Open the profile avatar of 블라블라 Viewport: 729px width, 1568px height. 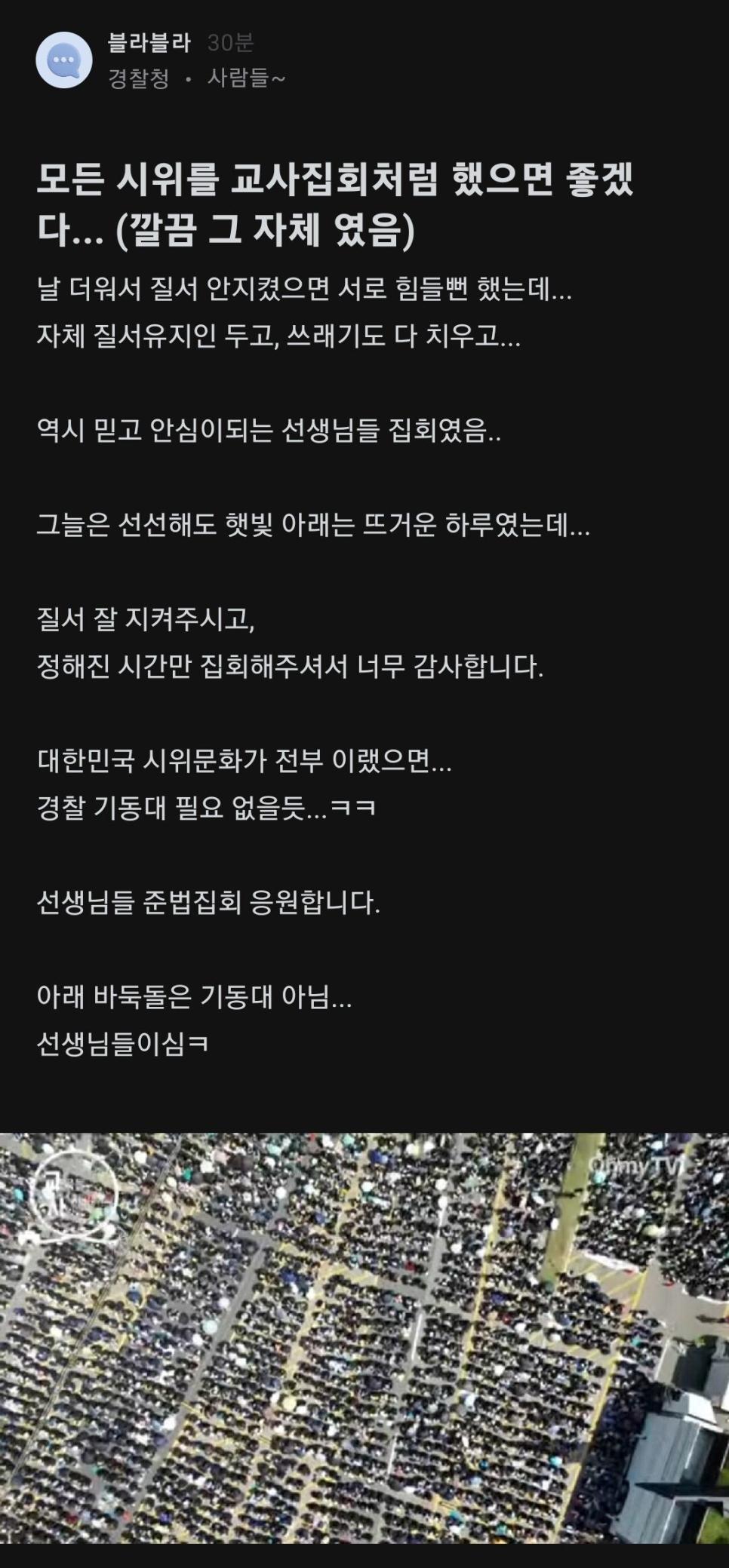coord(64,60)
